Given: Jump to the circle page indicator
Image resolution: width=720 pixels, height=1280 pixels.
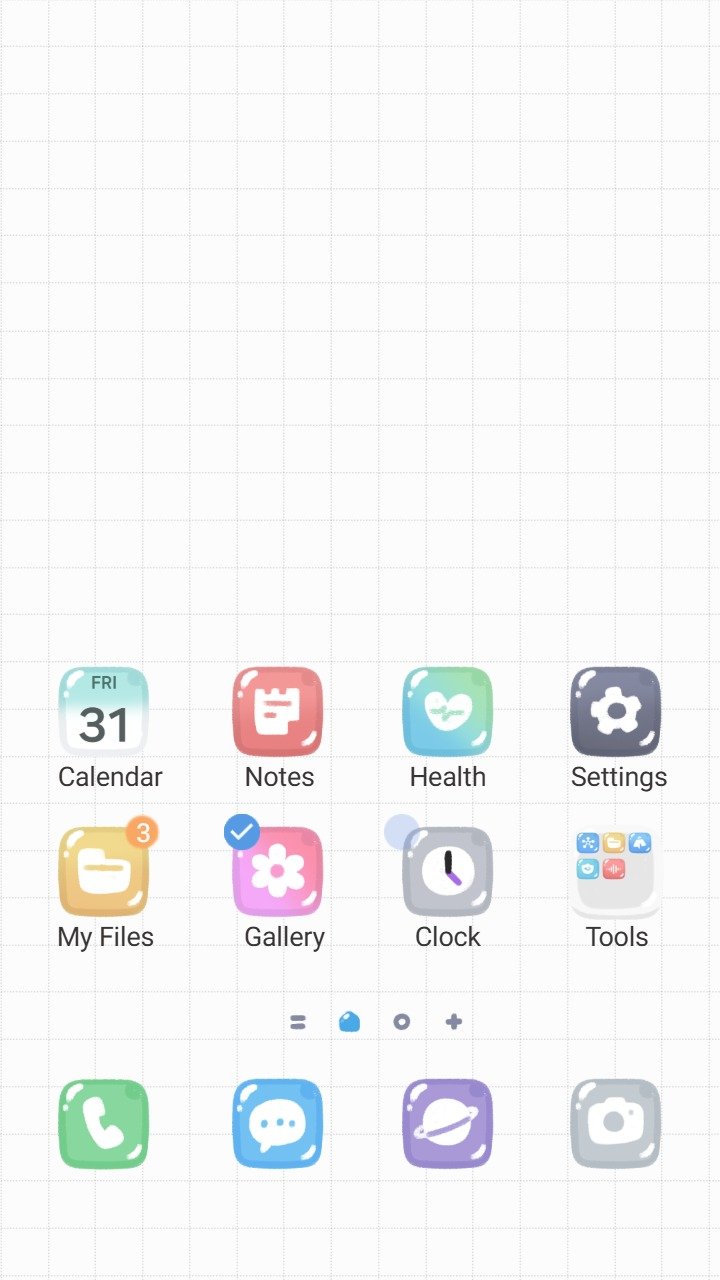Looking at the screenshot, I should tap(402, 1022).
